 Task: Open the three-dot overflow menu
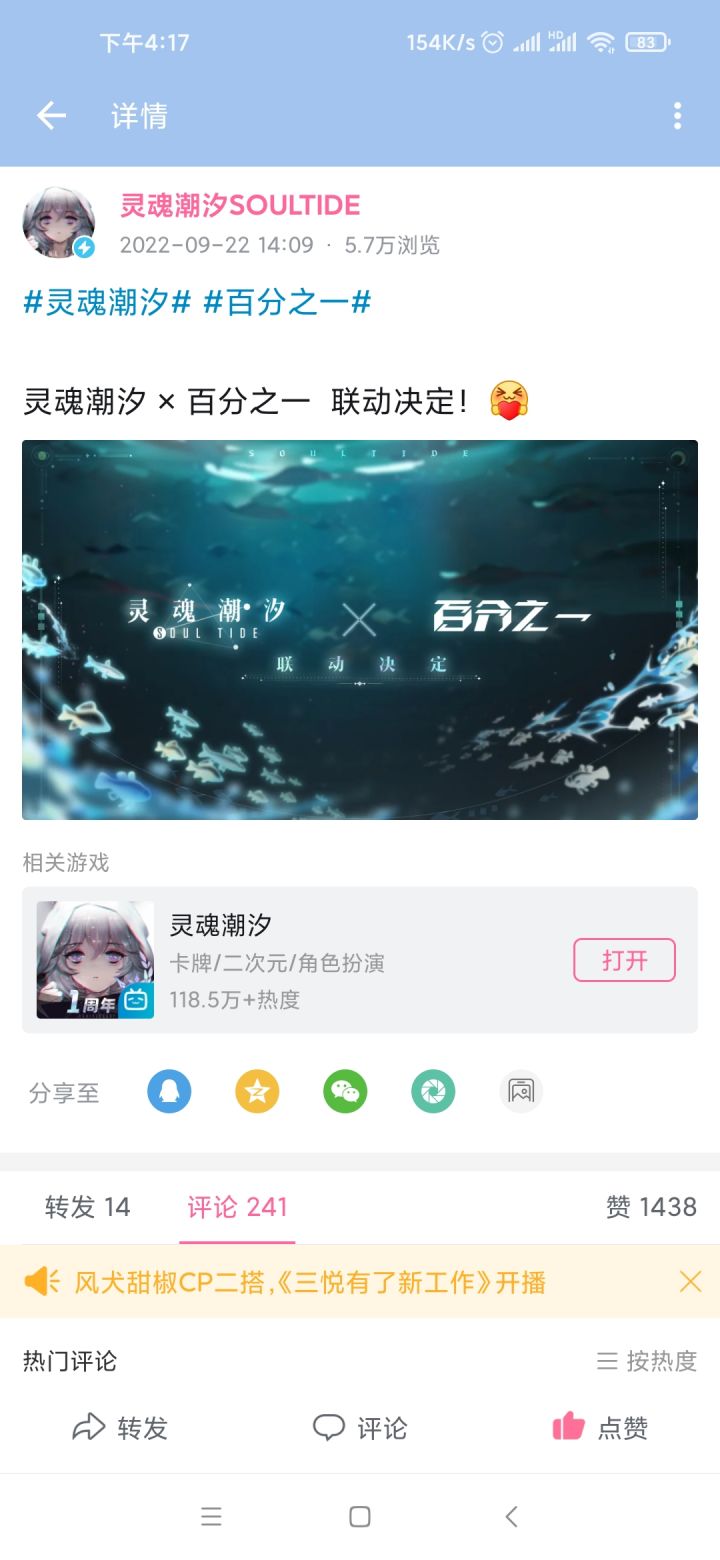pos(678,116)
